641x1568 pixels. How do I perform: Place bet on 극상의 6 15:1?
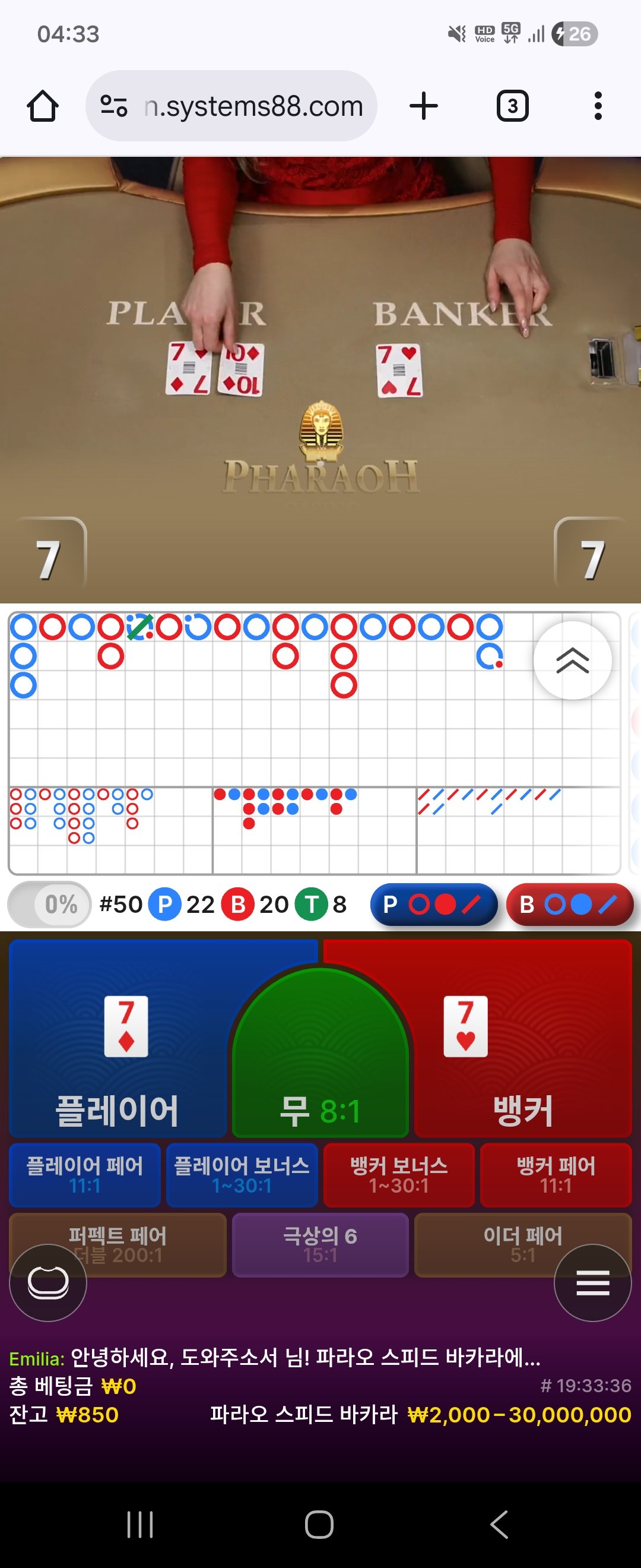[320, 1245]
